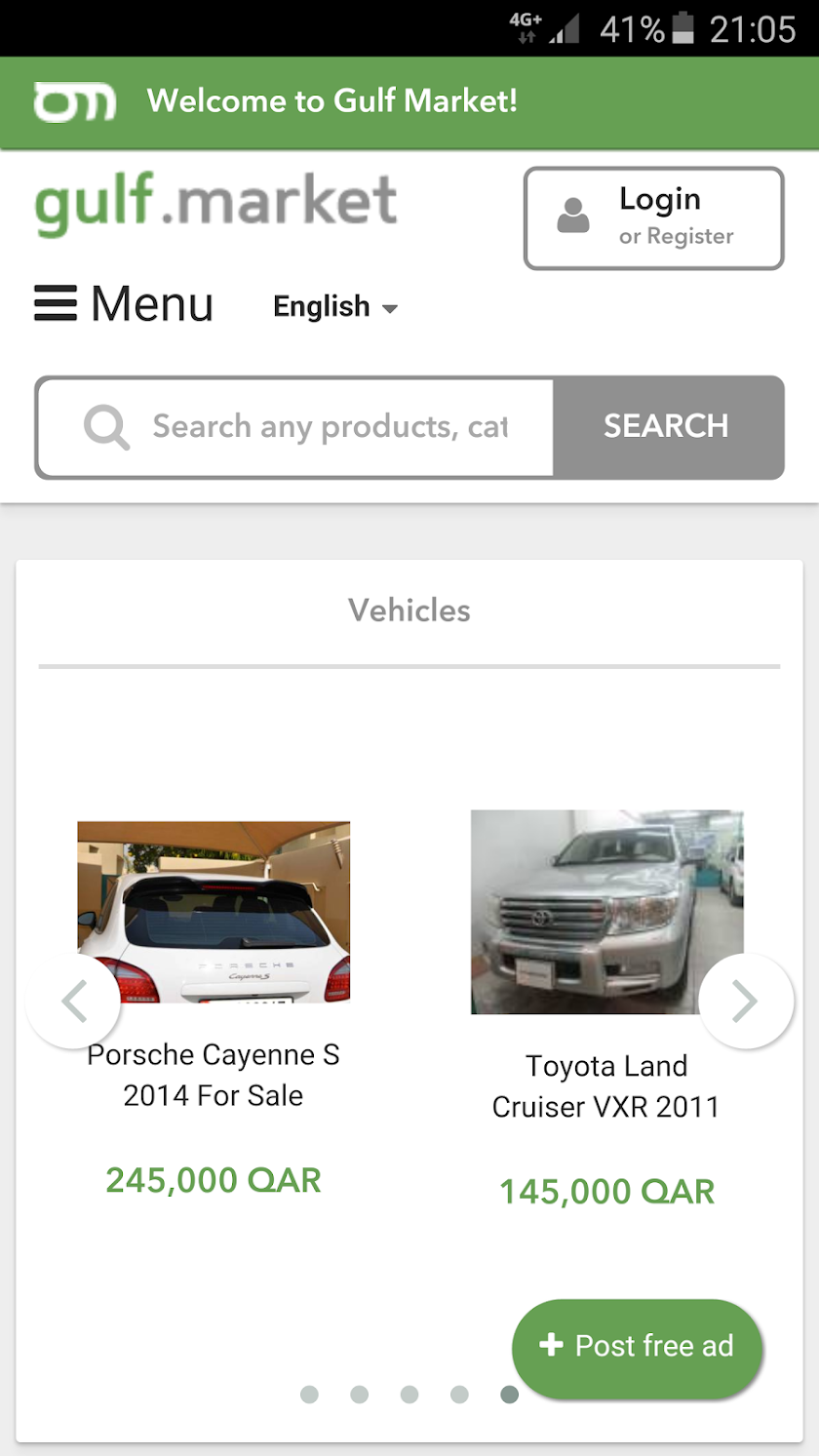Jump to the first carousel page dot
819x1456 pixels.
(309, 1395)
